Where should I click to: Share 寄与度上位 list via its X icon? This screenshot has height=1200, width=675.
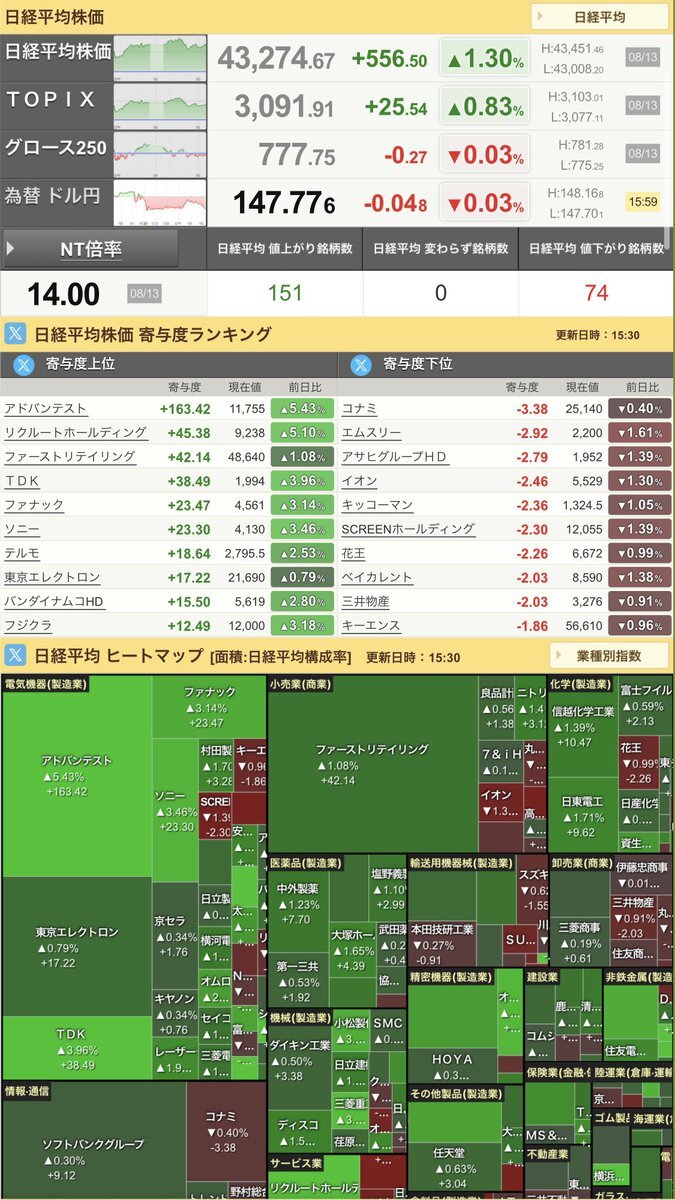point(23,364)
